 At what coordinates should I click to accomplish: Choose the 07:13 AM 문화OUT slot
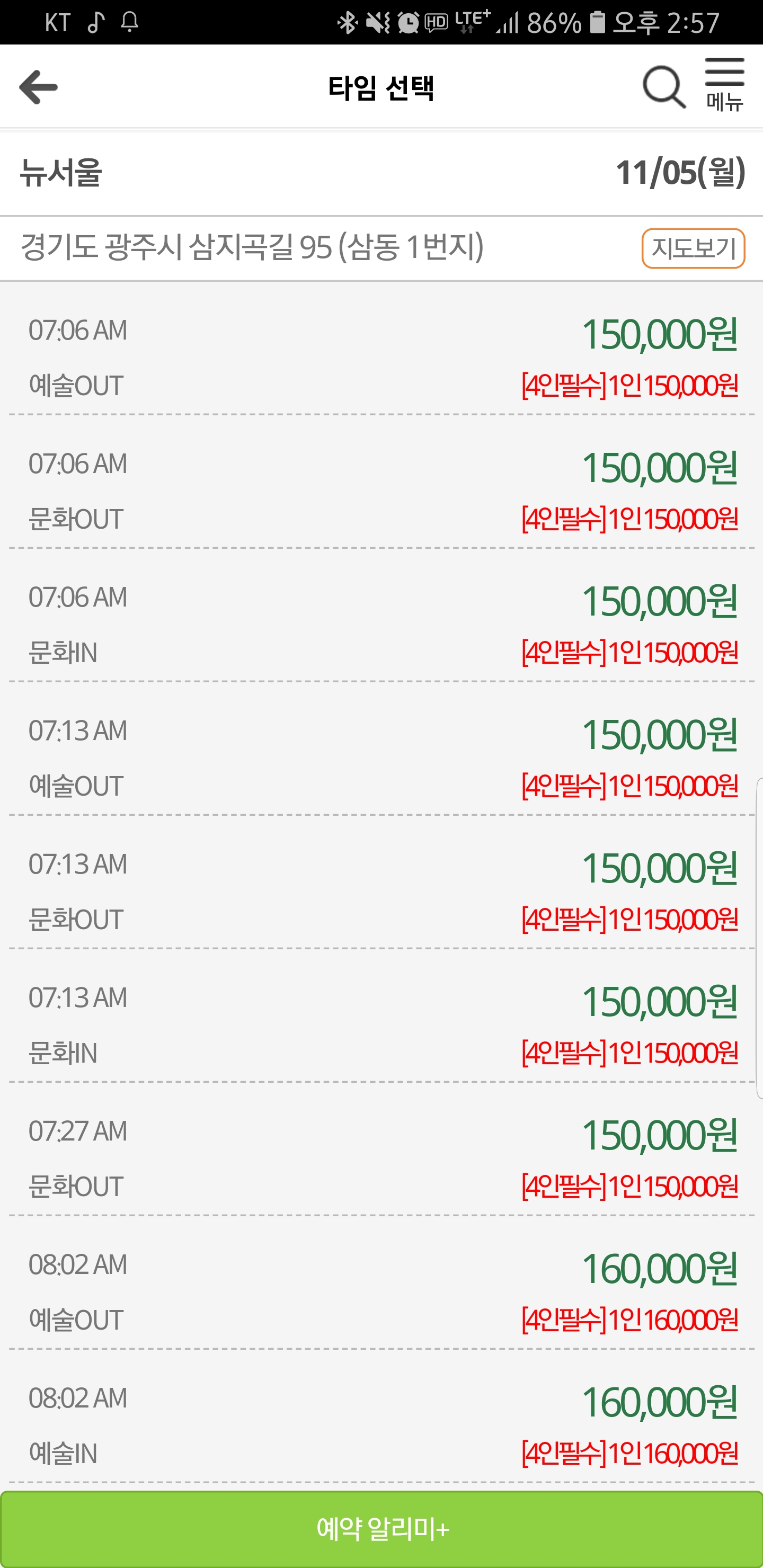pos(382,891)
